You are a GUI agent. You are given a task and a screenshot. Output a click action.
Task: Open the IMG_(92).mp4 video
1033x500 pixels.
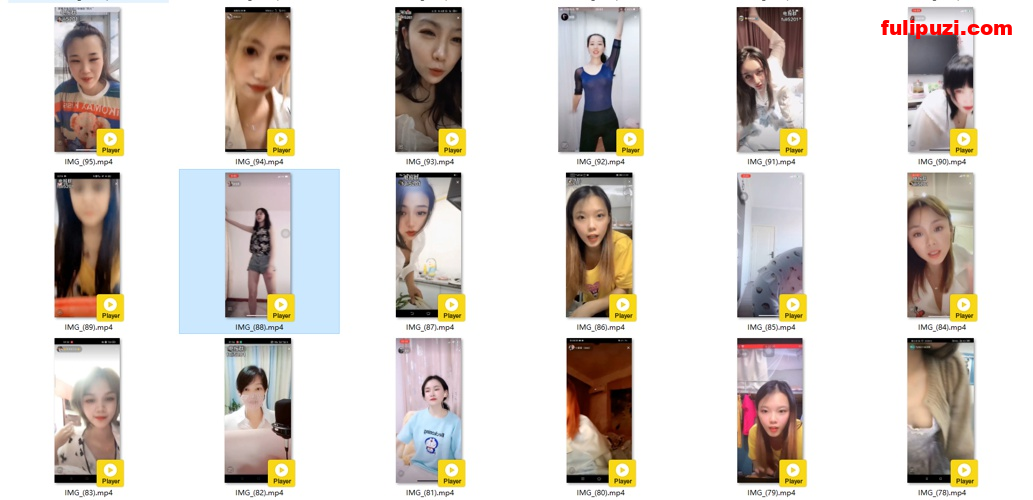600,80
